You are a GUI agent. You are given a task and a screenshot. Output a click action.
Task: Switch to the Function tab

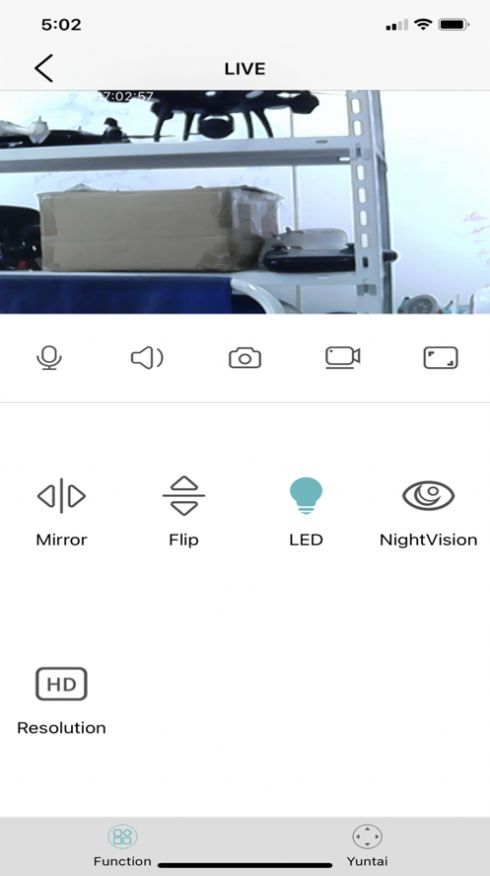(x=122, y=845)
